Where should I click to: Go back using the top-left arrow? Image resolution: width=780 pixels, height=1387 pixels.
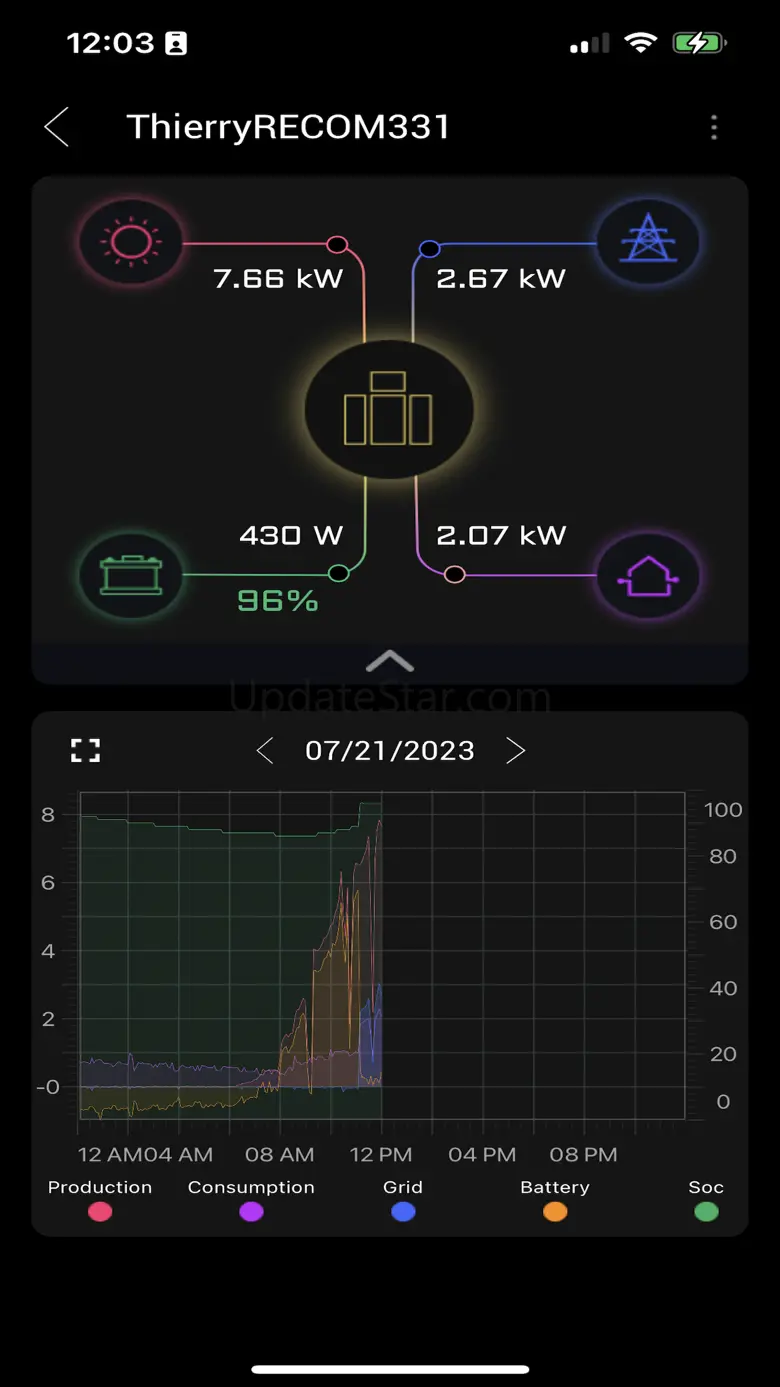(x=57, y=128)
